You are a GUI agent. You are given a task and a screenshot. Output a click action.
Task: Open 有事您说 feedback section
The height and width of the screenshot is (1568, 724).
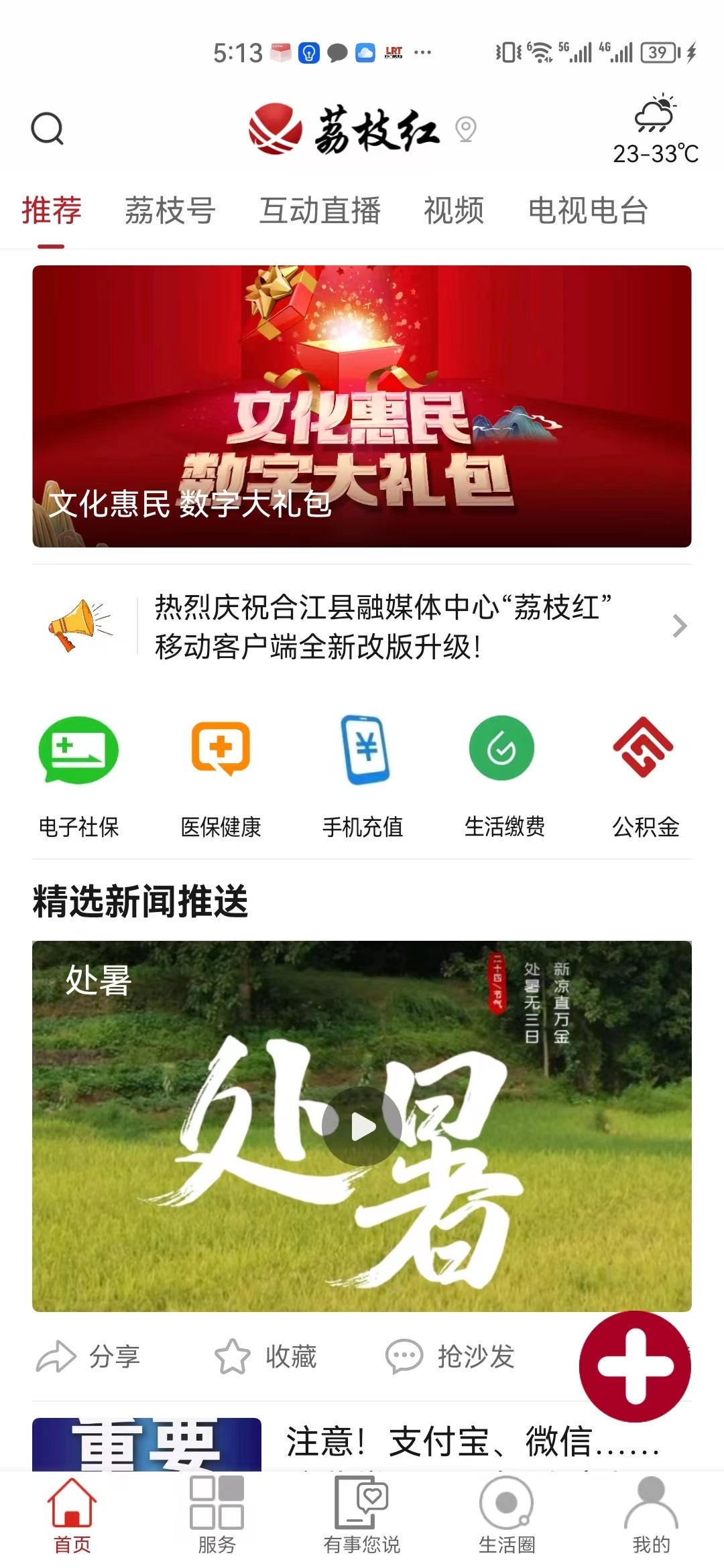[362, 1508]
